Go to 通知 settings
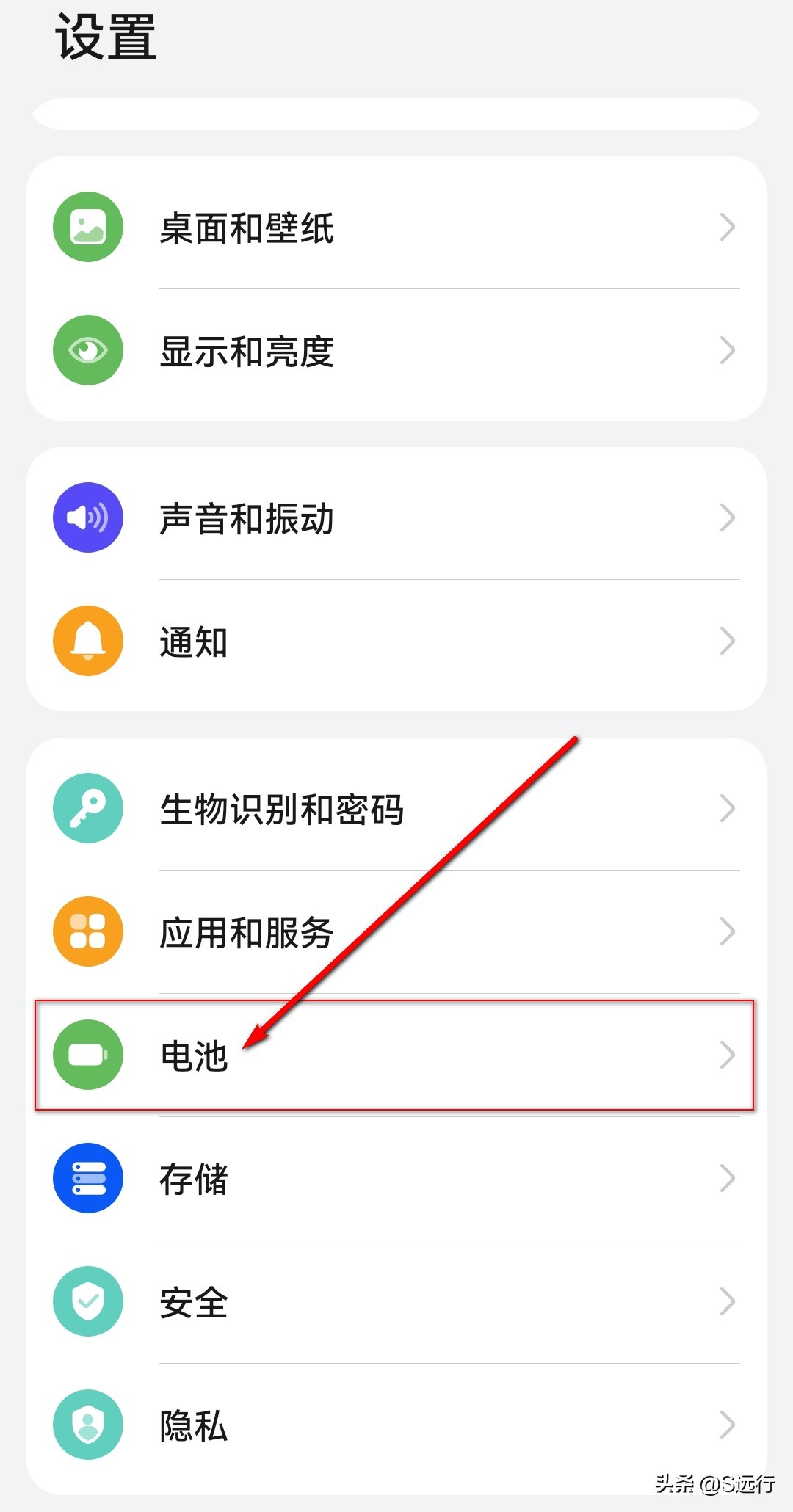This screenshot has width=793, height=1512. 396,641
